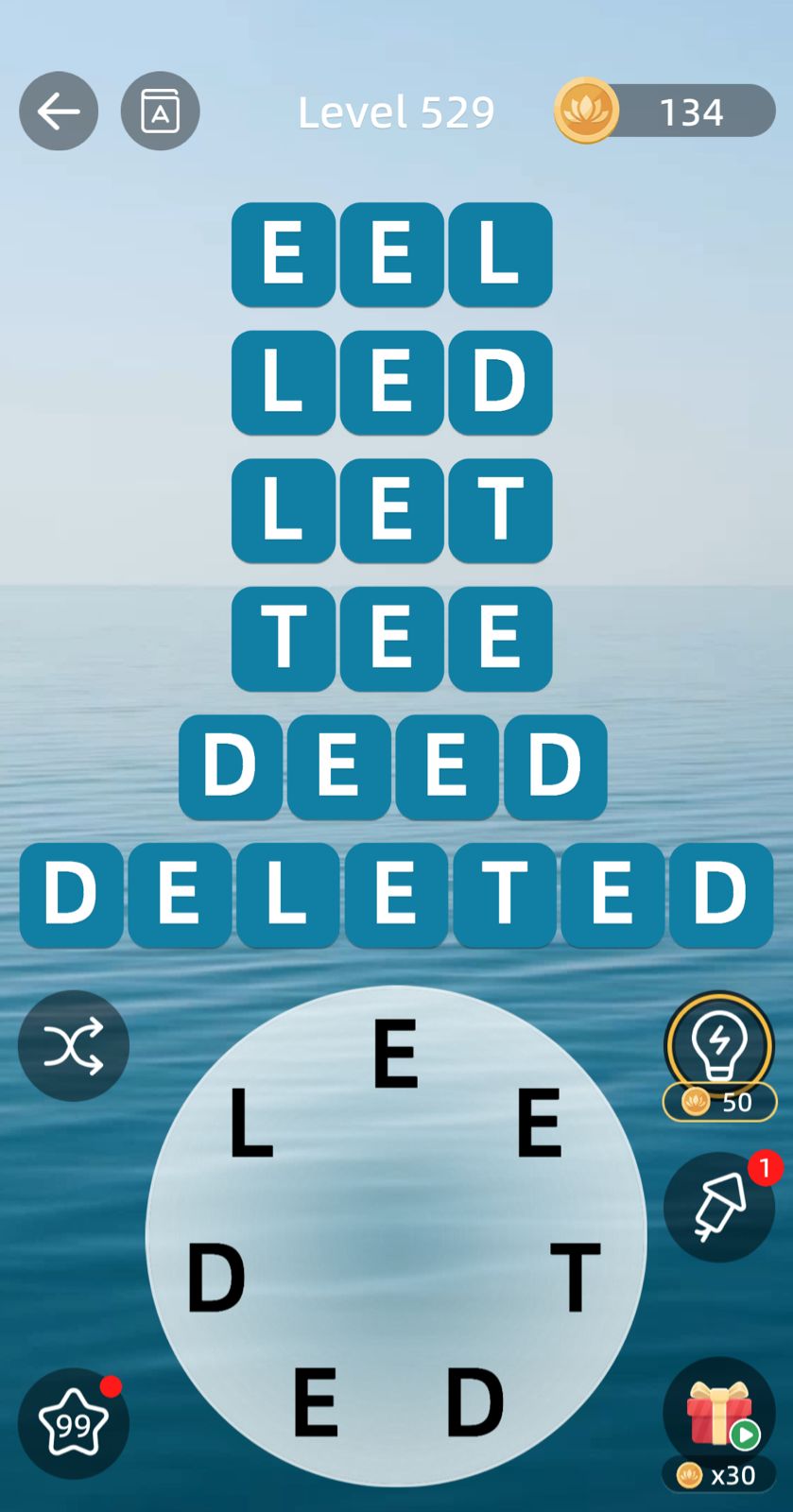Launch the rocket booster
This screenshot has height=1512, width=793.
[719, 1207]
